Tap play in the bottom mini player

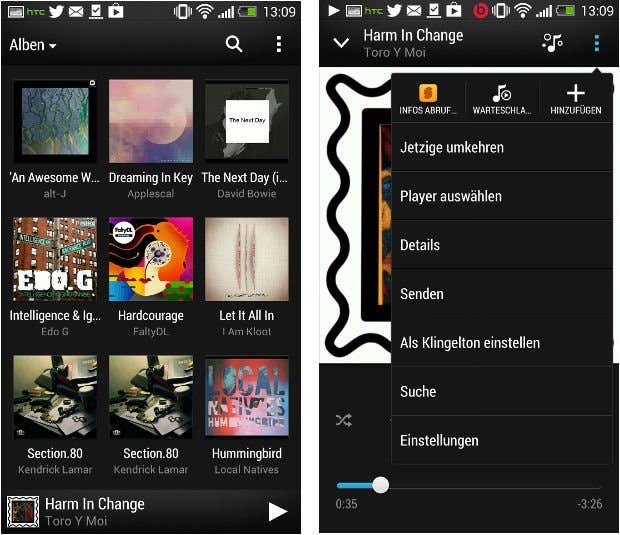tap(278, 512)
